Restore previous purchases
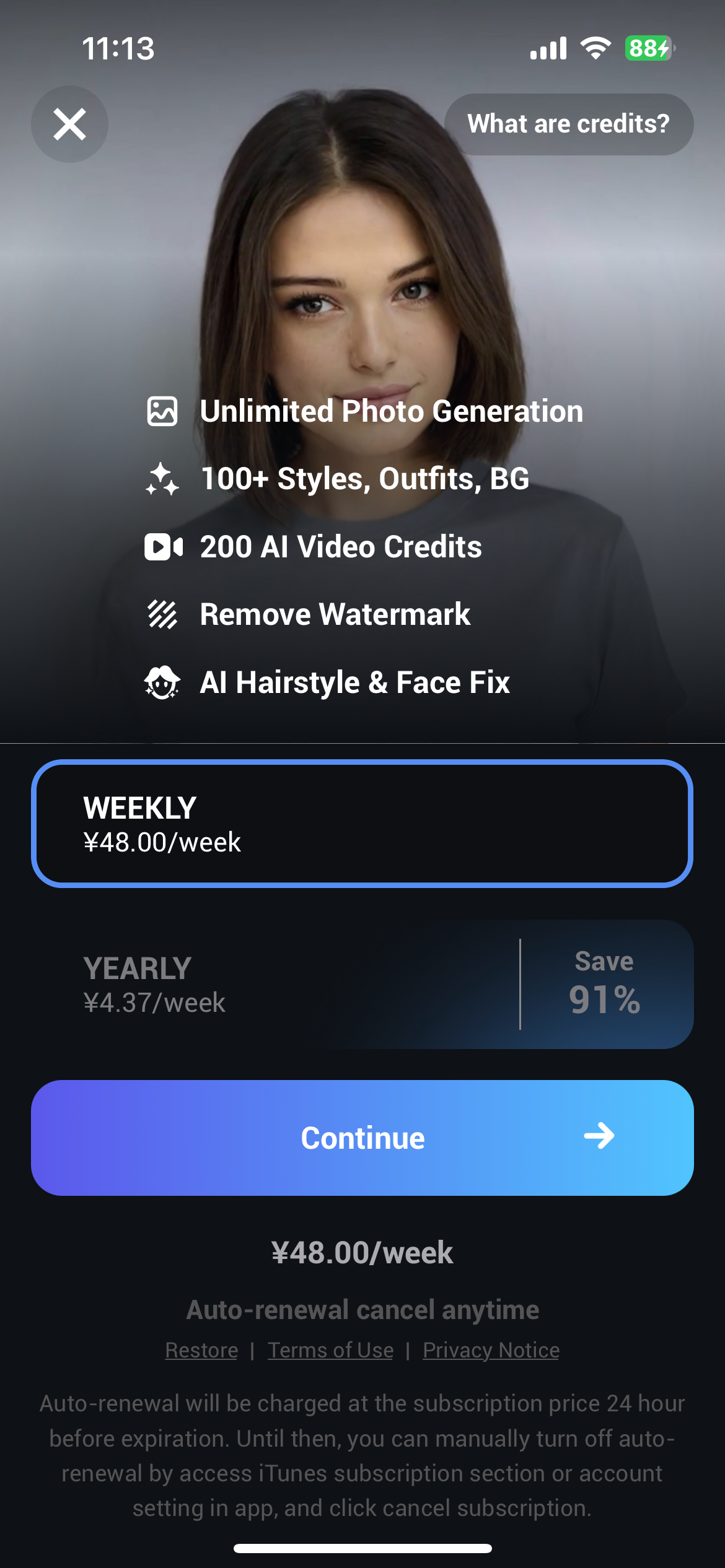The width and height of the screenshot is (725, 1568). click(201, 1350)
